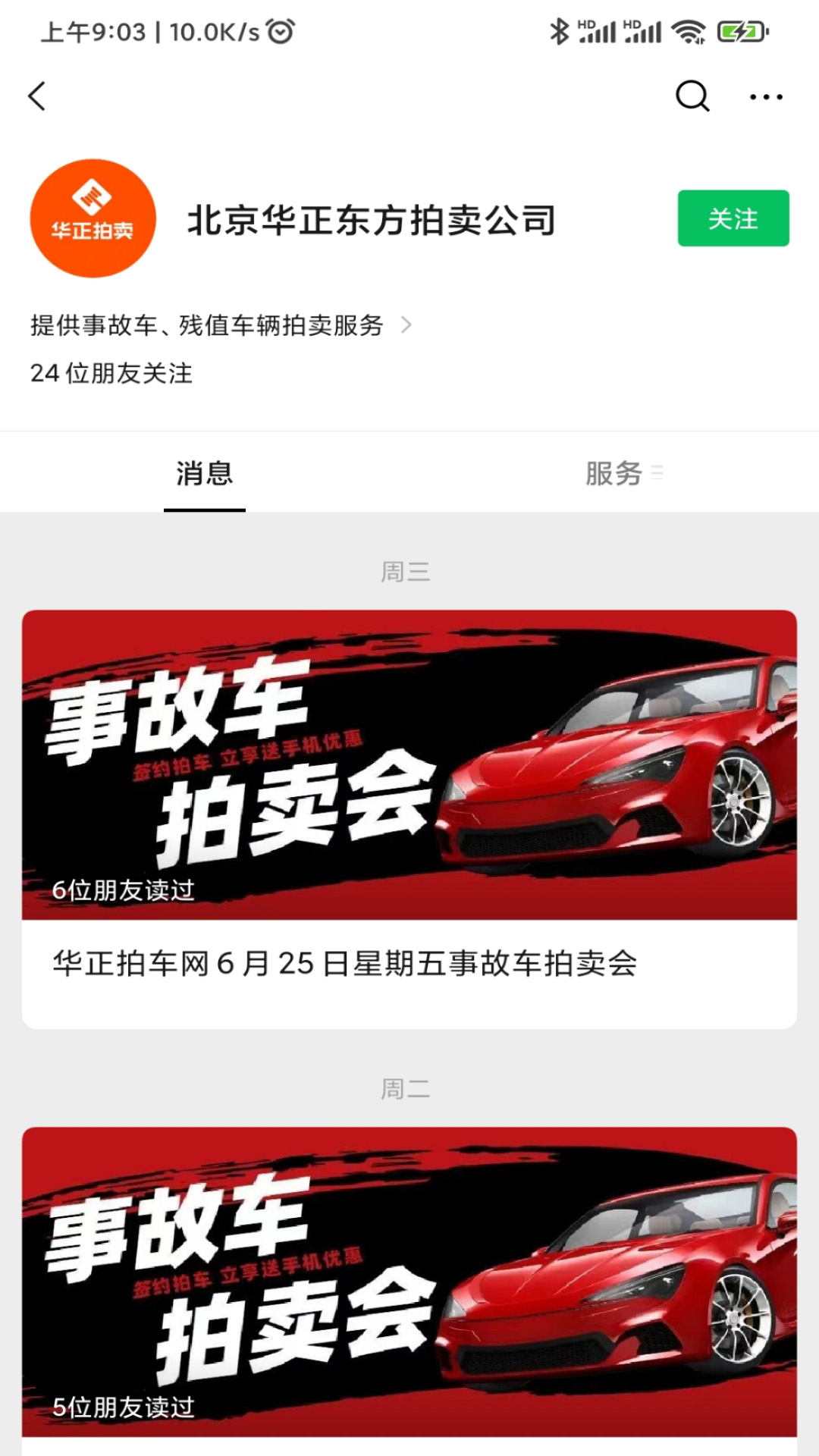This screenshot has width=819, height=1456.
Task: Open the three-dot overflow menu
Action: tap(766, 96)
